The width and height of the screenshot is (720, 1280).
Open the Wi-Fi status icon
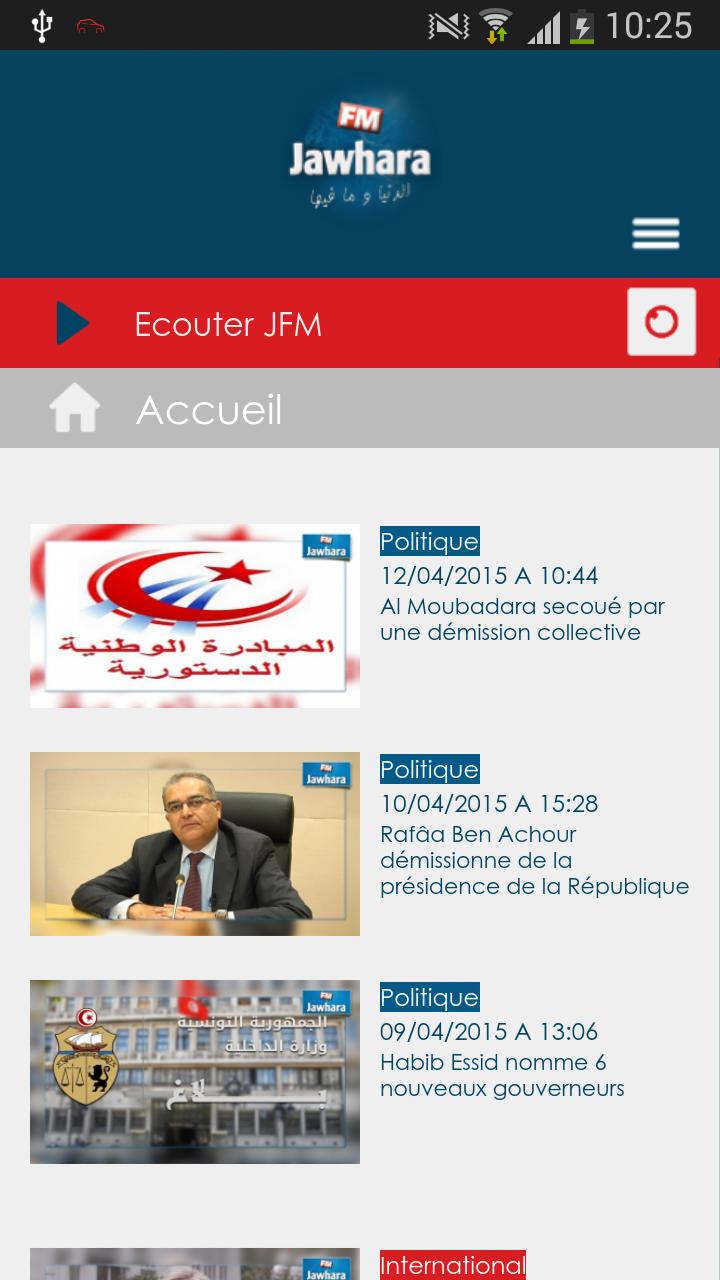pyautogui.click(x=495, y=24)
